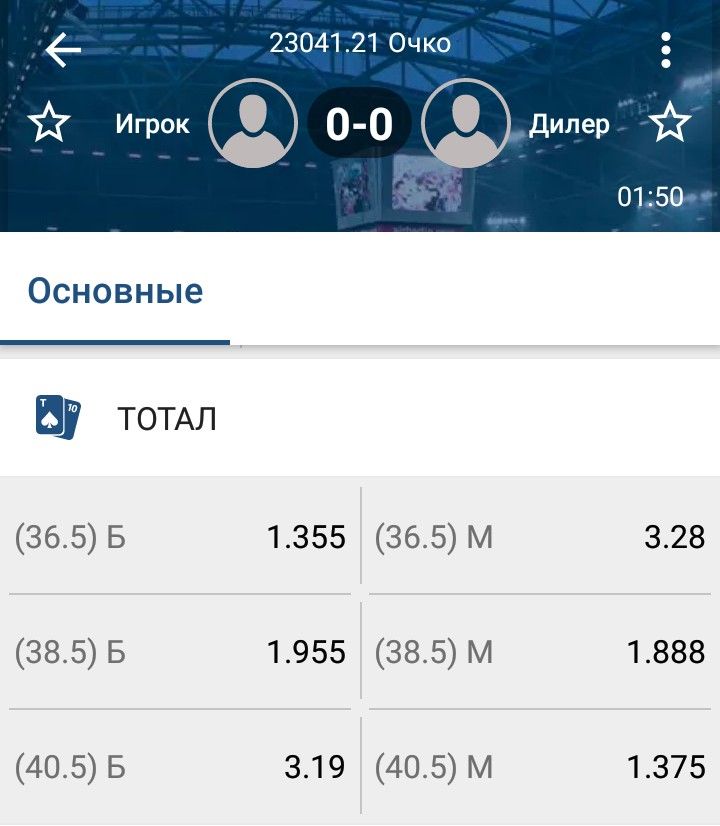Switch to the Основные tab
The image size is (720, 826).
[x=115, y=292]
